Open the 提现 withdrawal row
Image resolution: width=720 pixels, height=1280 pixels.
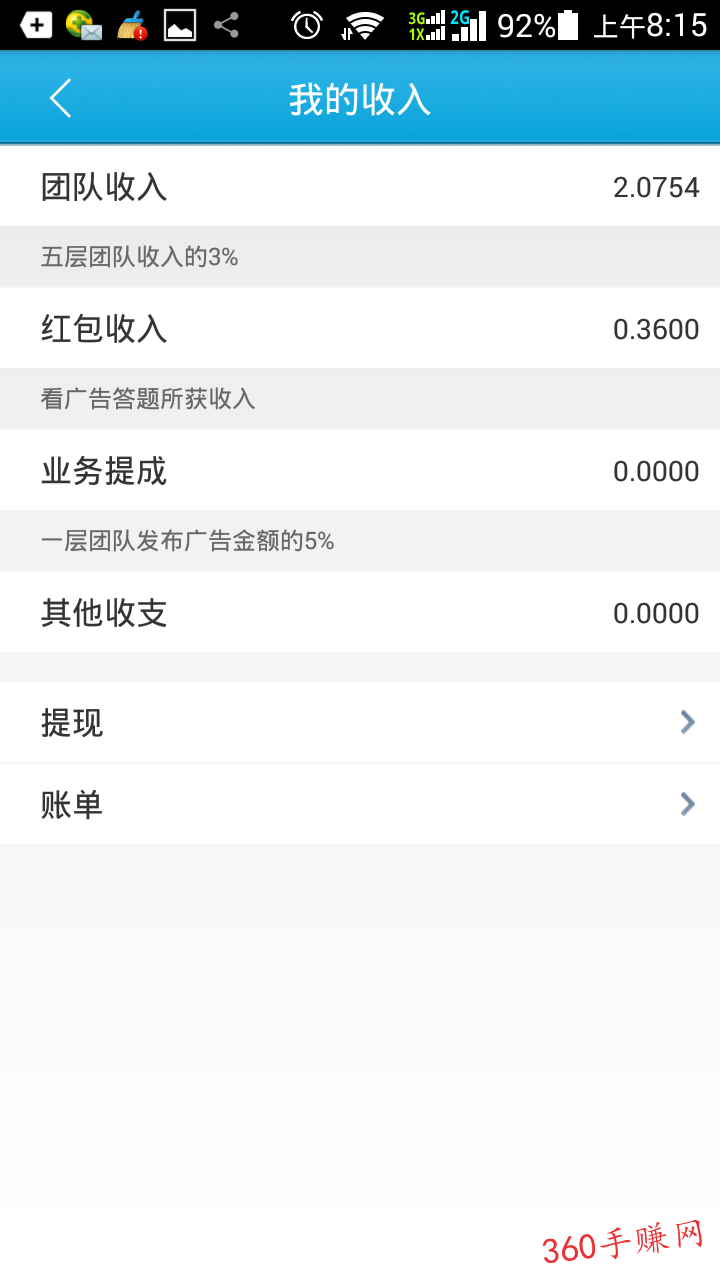coord(360,722)
